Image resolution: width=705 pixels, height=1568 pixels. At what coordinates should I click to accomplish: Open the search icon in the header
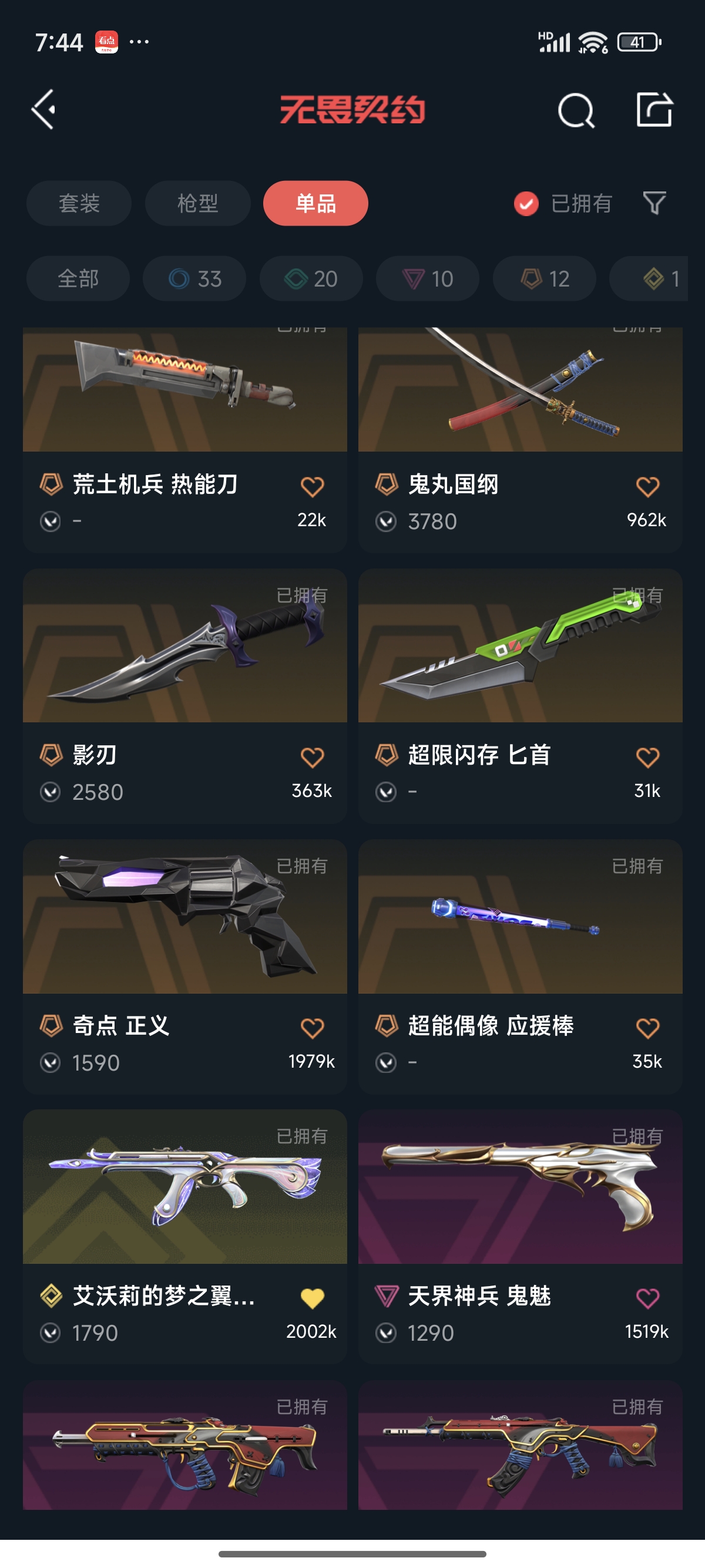click(575, 110)
